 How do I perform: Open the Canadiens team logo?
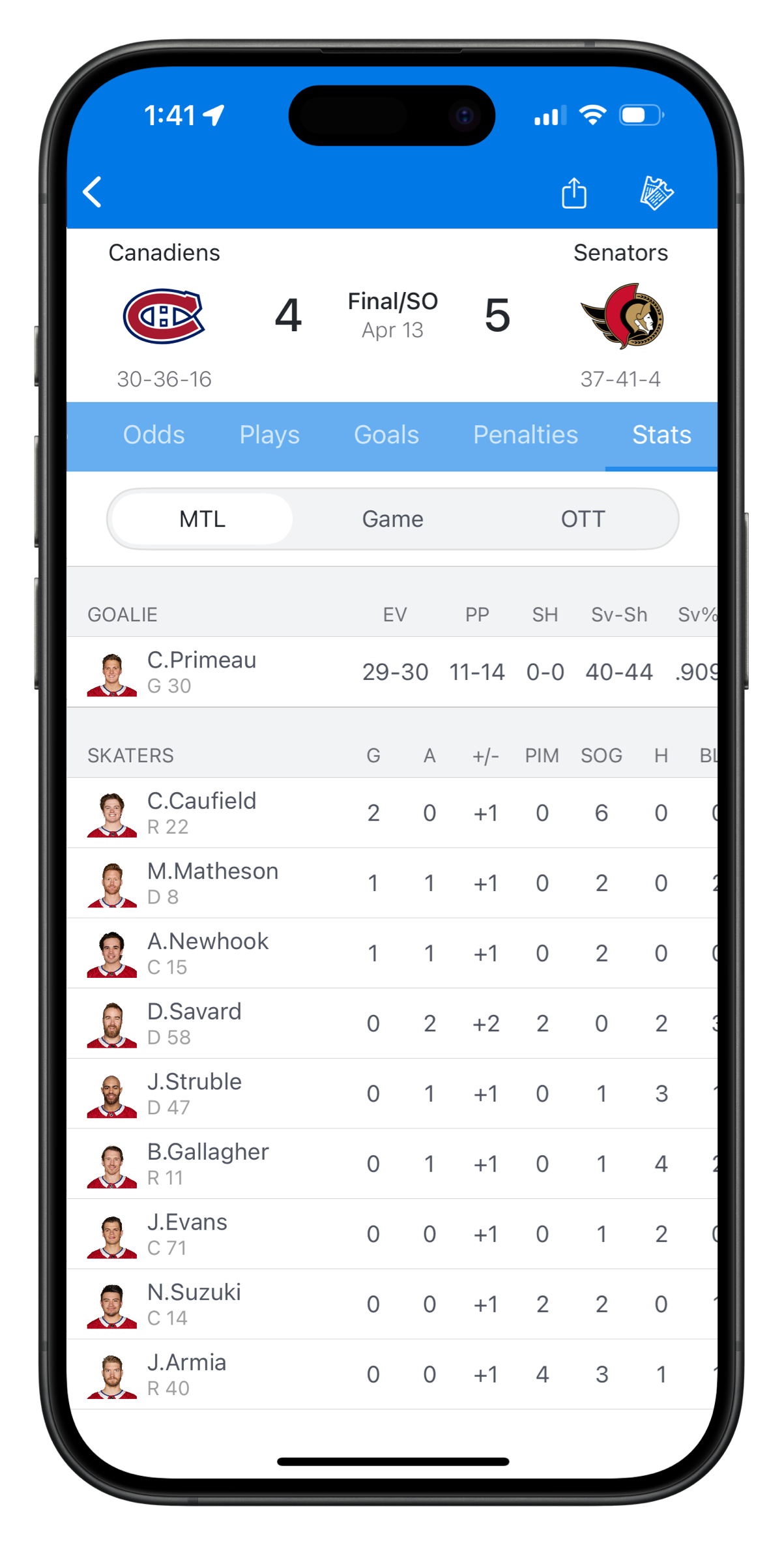coord(164,316)
